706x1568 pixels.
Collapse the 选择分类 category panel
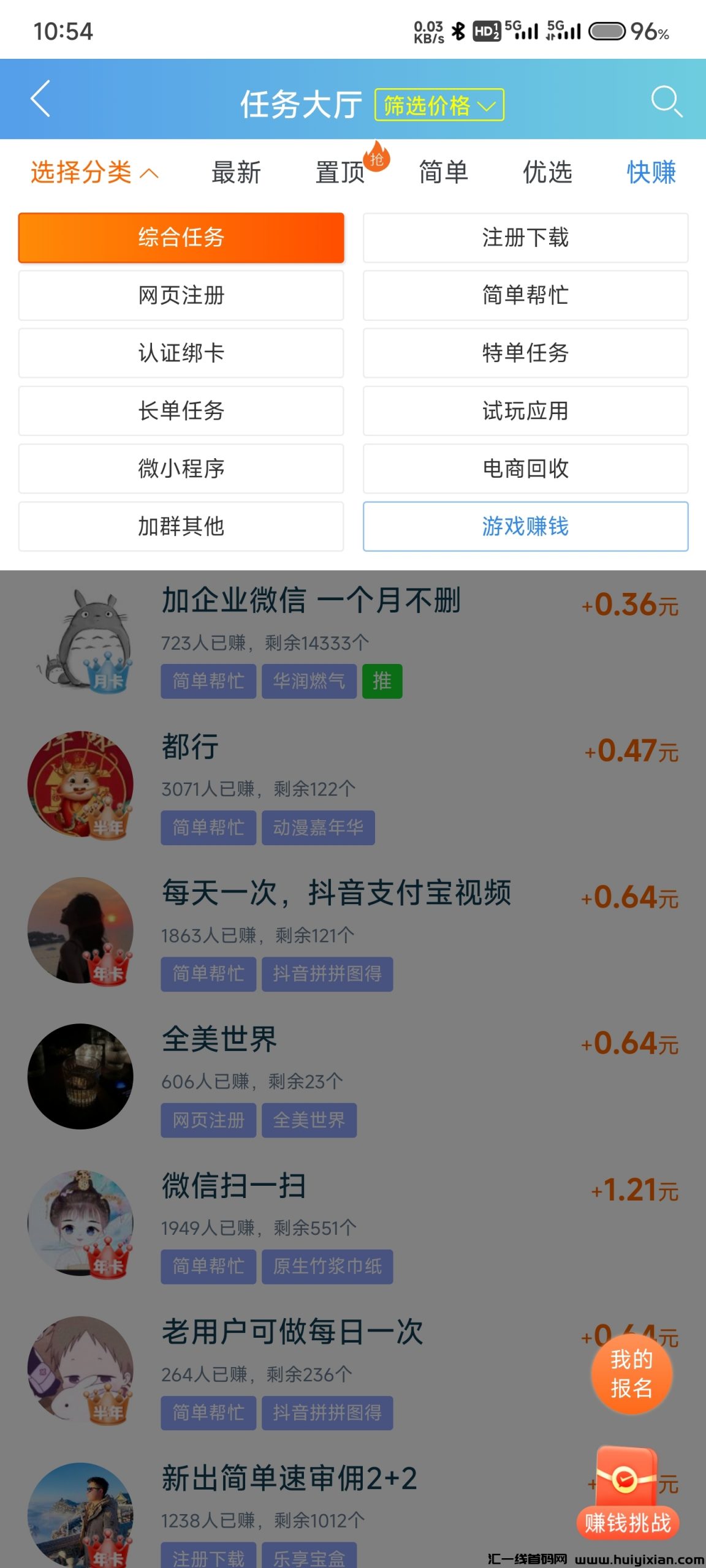pyautogui.click(x=94, y=173)
